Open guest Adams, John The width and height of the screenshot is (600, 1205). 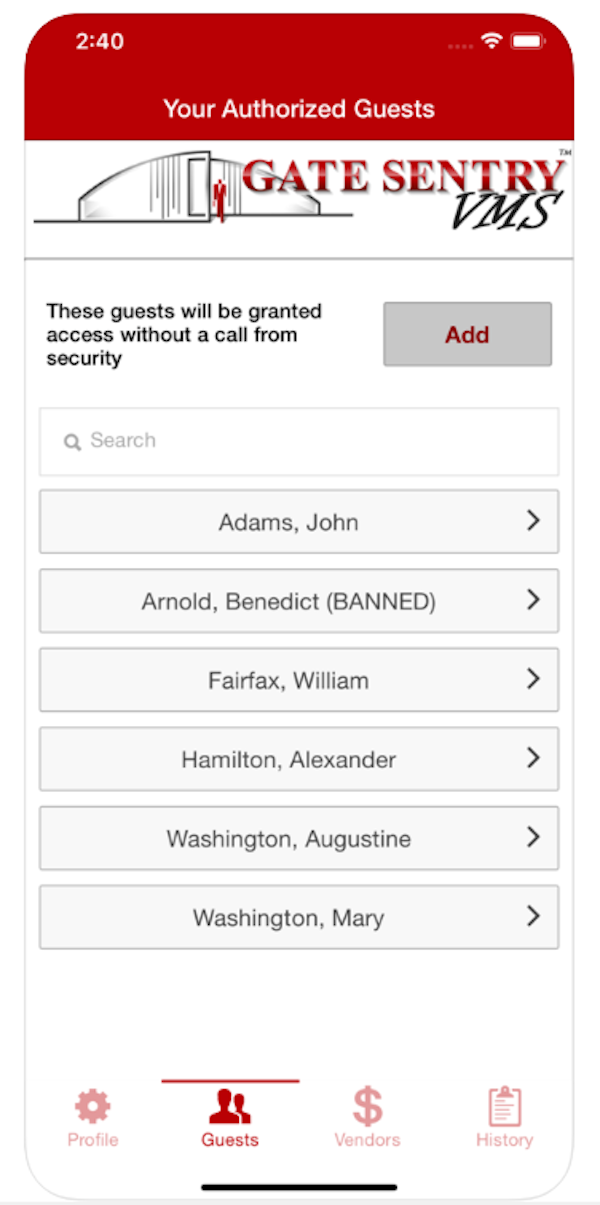click(299, 521)
